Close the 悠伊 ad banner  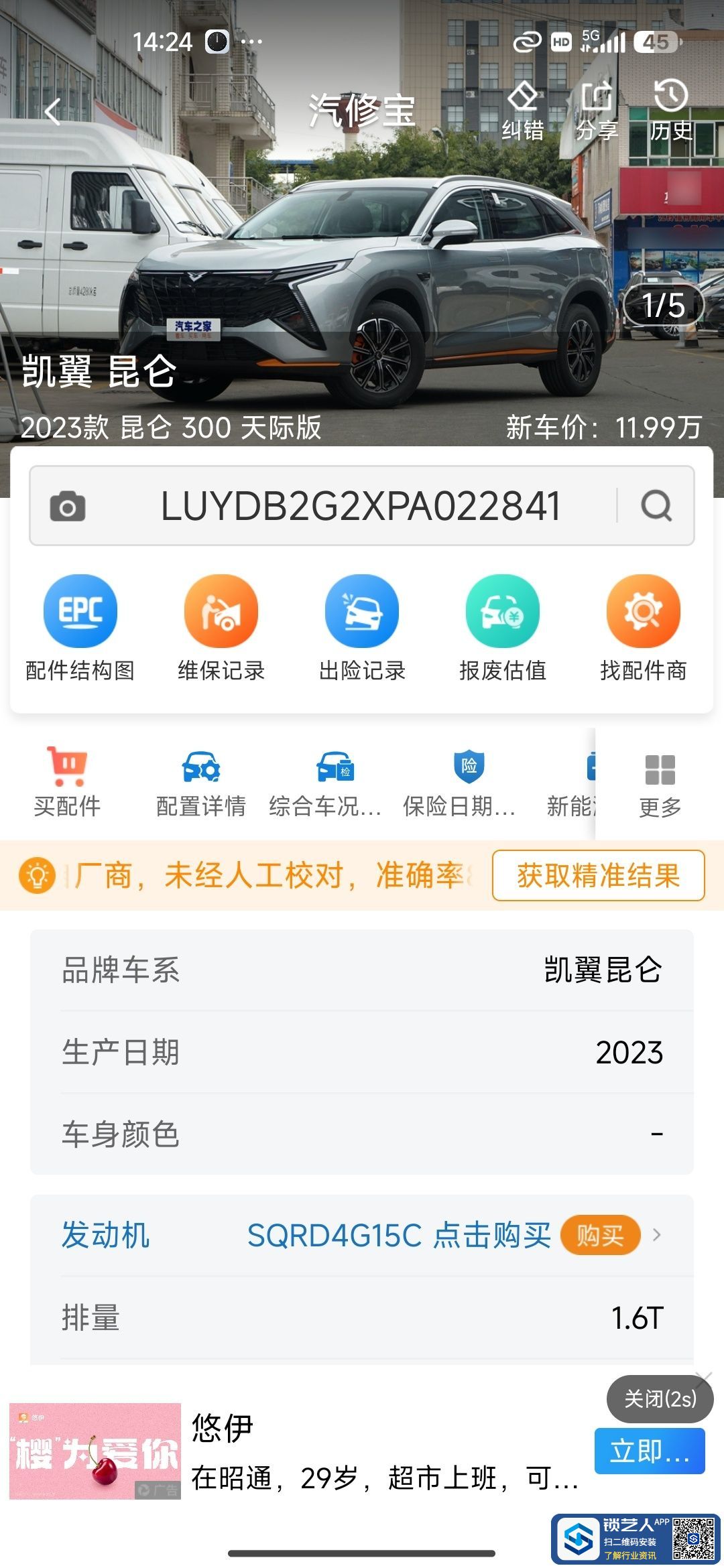click(x=660, y=1399)
